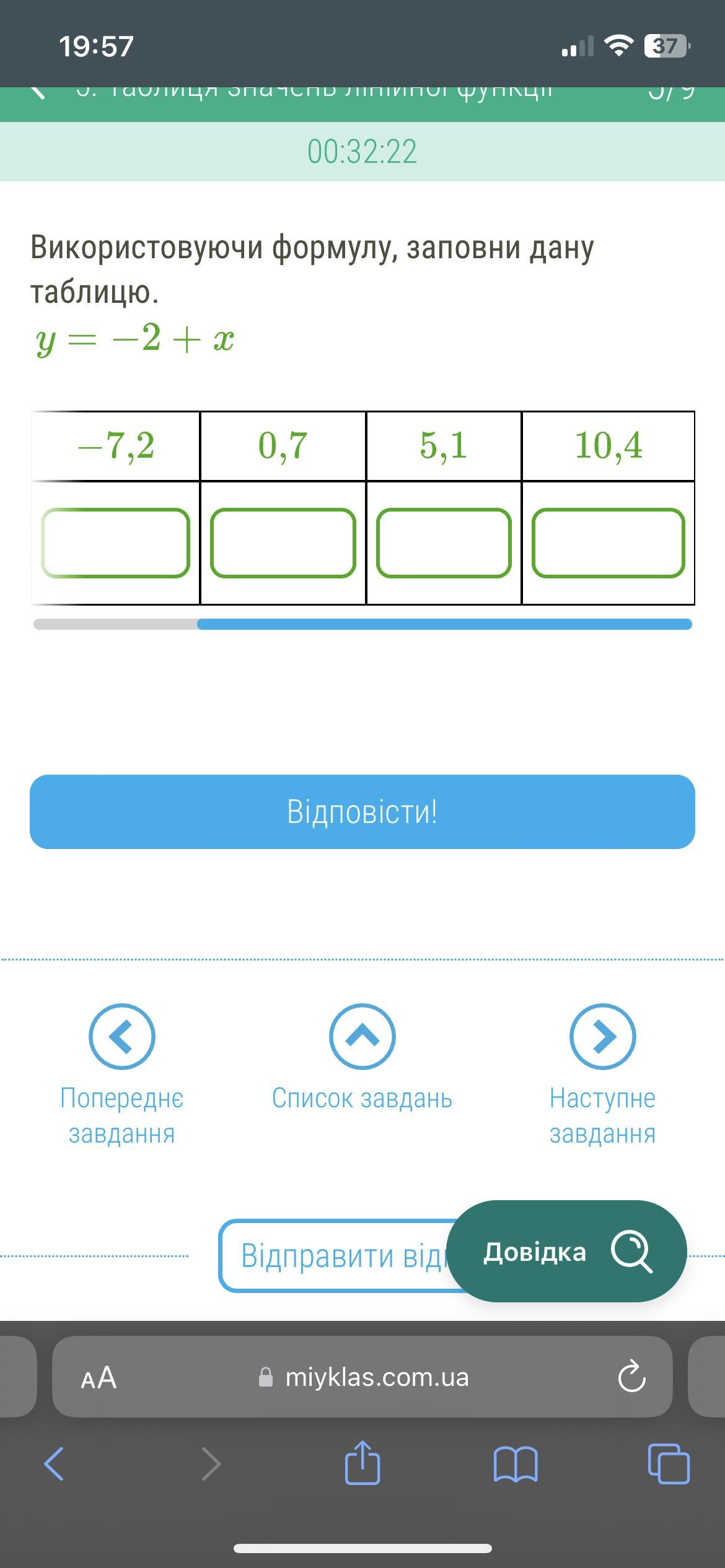Open the Safari share sheet
This screenshot has height=1568, width=725.
tap(362, 1464)
